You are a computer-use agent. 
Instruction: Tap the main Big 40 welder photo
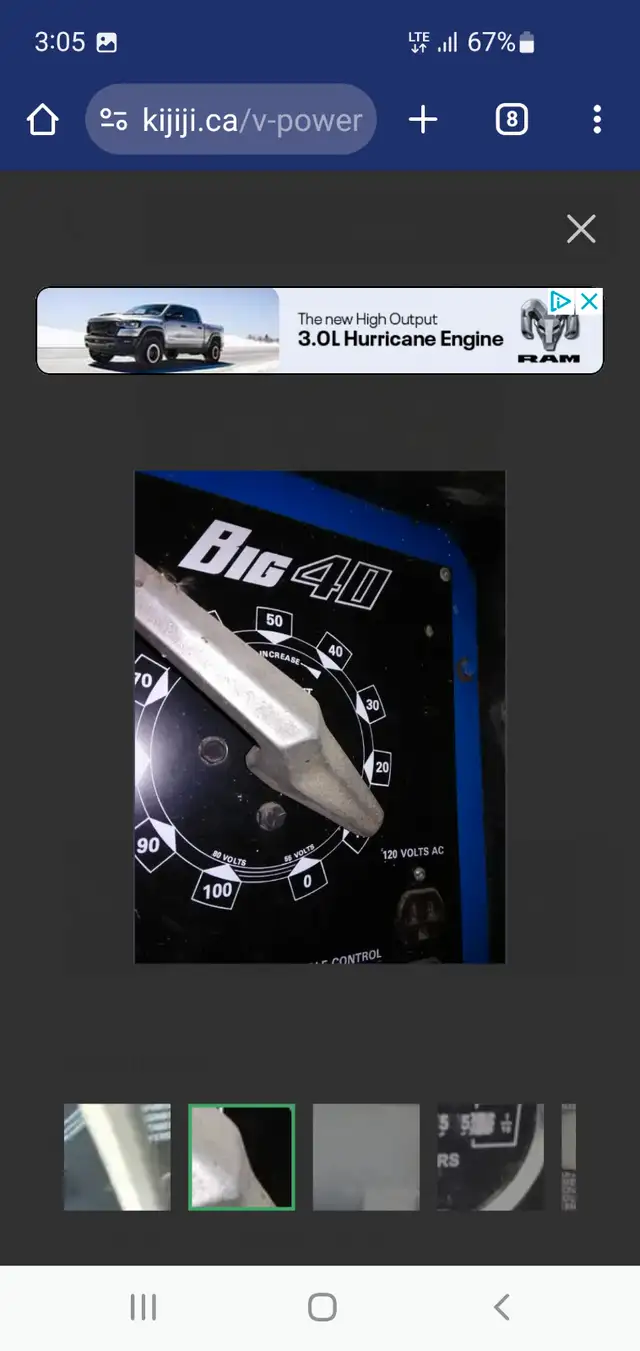click(x=320, y=717)
